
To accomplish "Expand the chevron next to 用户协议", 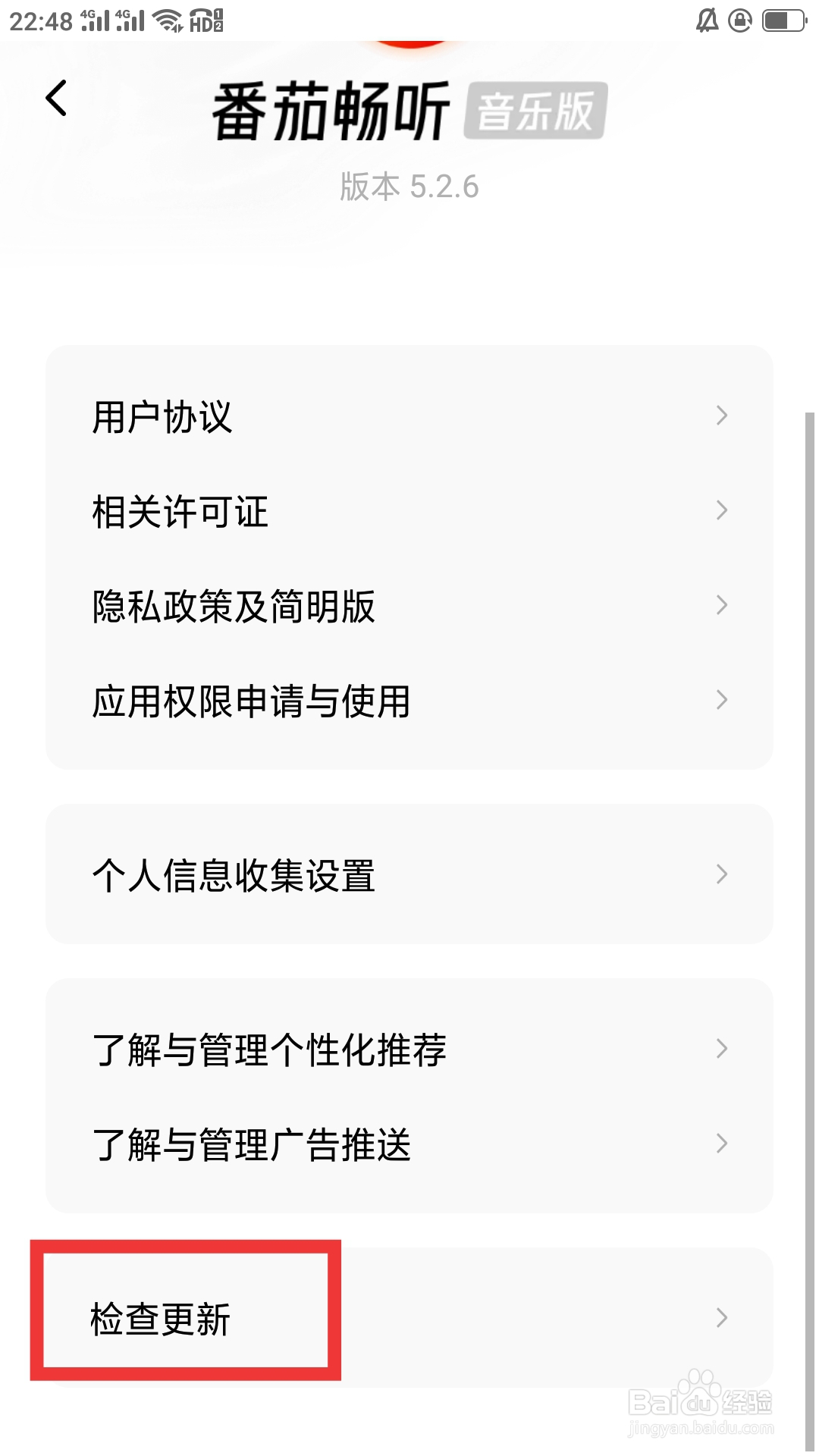I will (720, 416).
